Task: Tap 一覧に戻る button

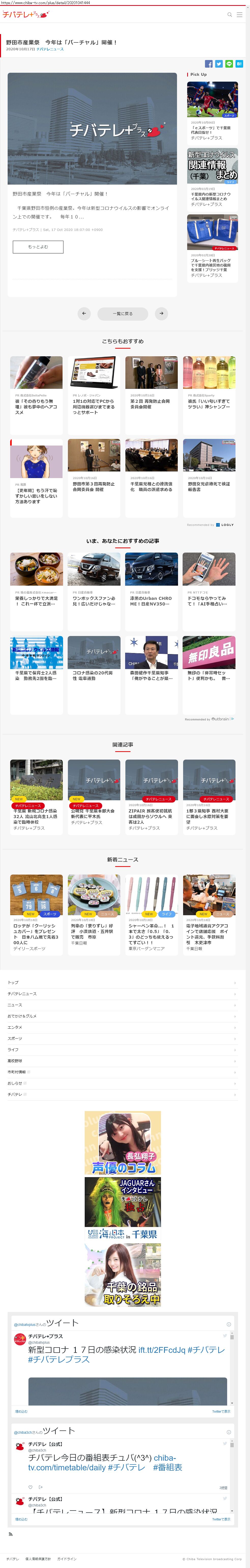Action: pos(123,314)
